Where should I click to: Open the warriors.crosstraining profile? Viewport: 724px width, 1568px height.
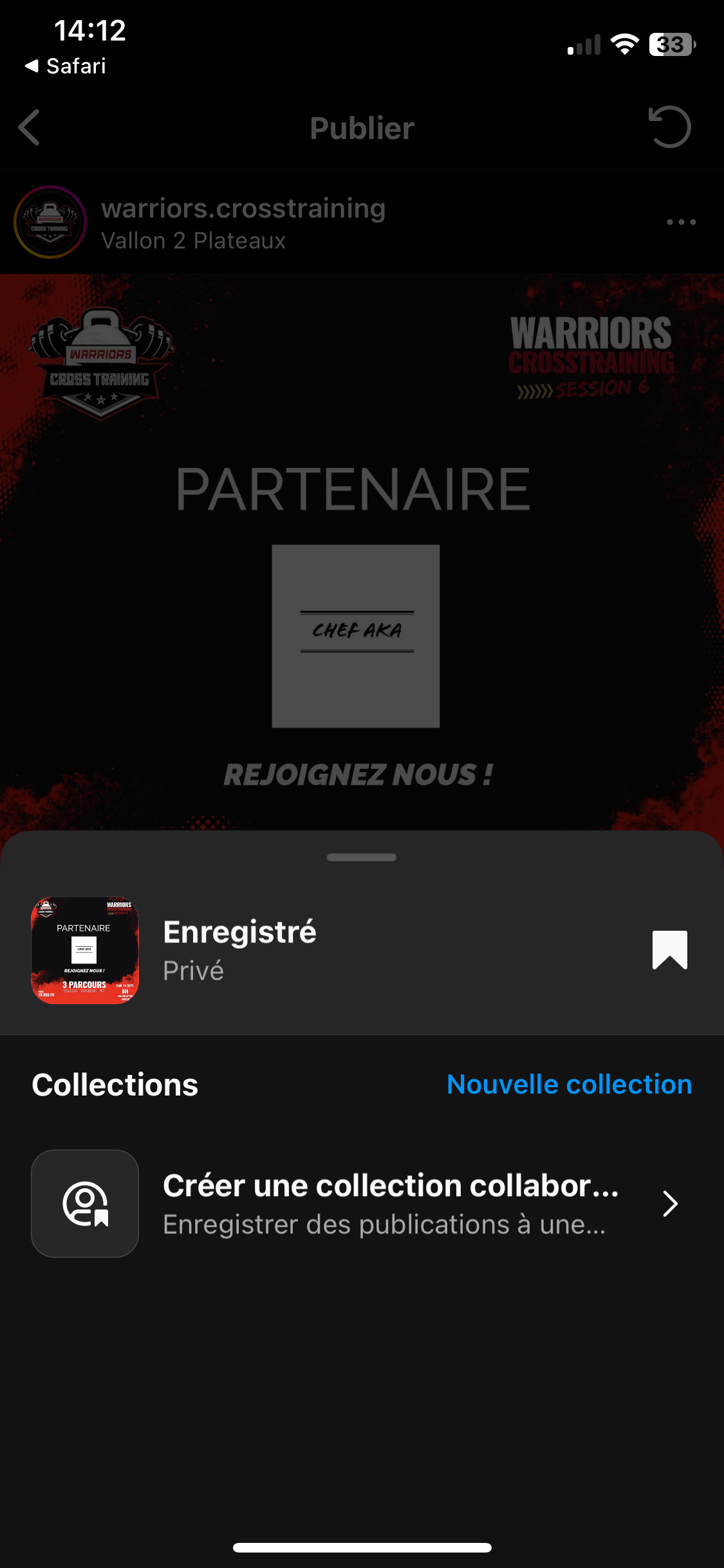[243, 209]
